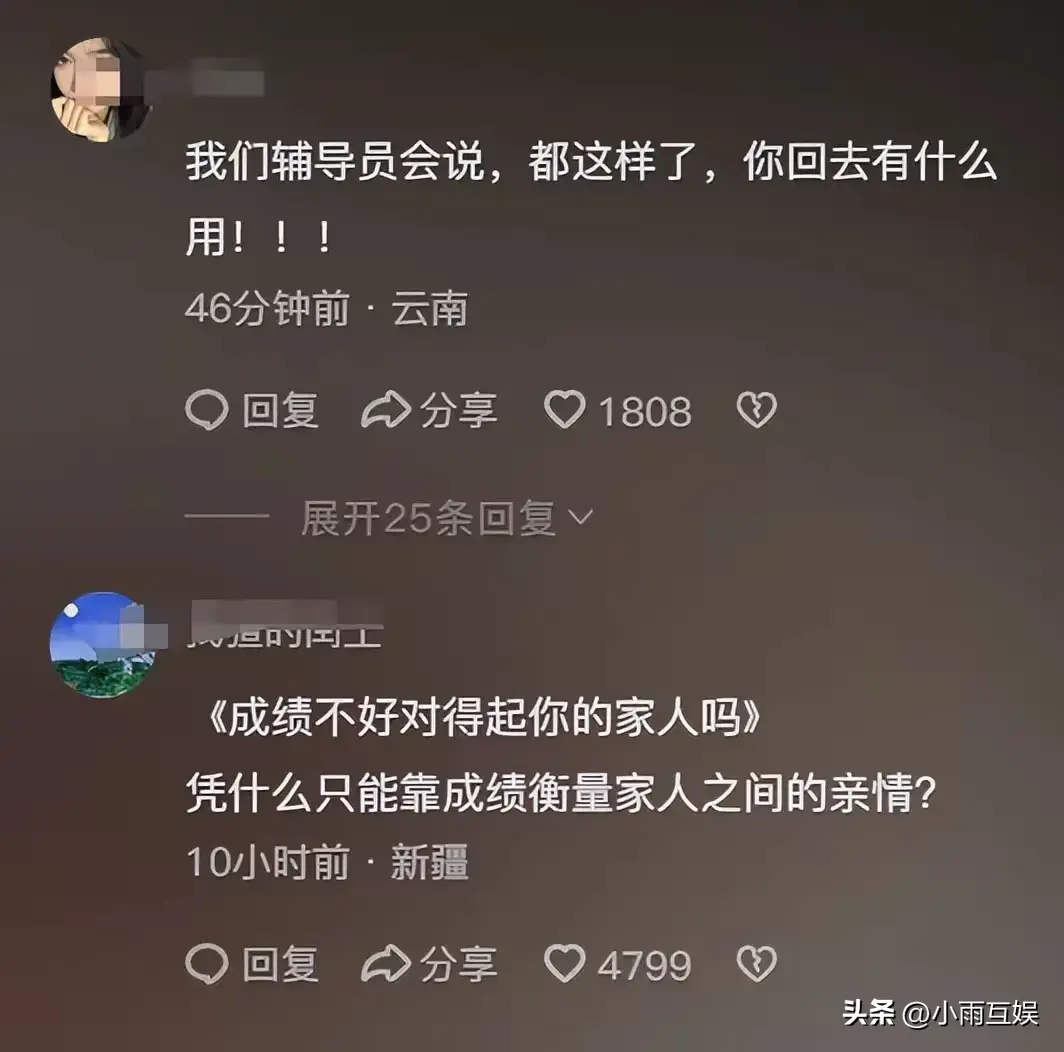Viewport: 1064px width, 1052px height.
Task: Reply to the Yunnan user's comment
Action: [252, 411]
